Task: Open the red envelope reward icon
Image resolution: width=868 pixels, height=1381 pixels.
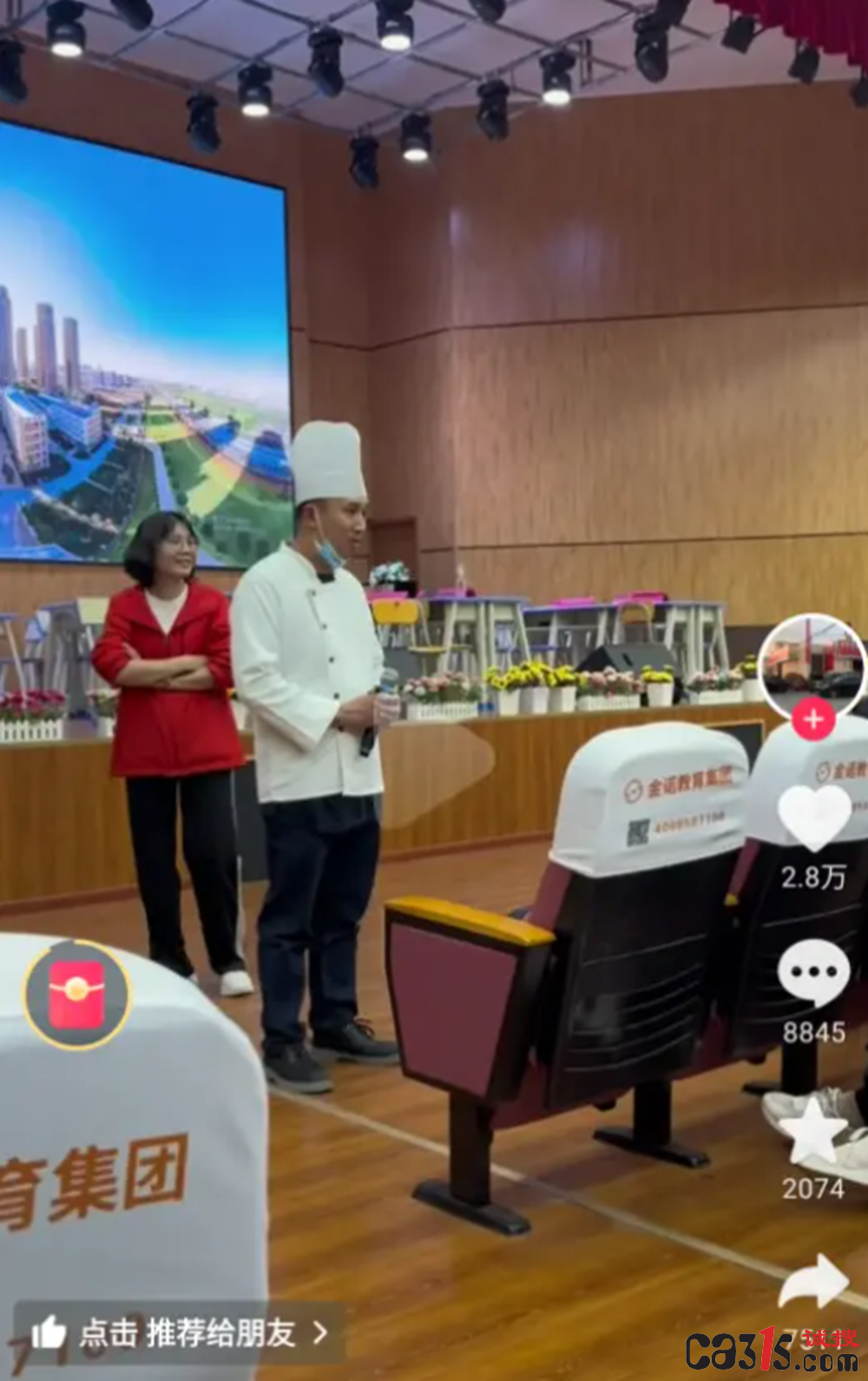Action: [x=76, y=994]
